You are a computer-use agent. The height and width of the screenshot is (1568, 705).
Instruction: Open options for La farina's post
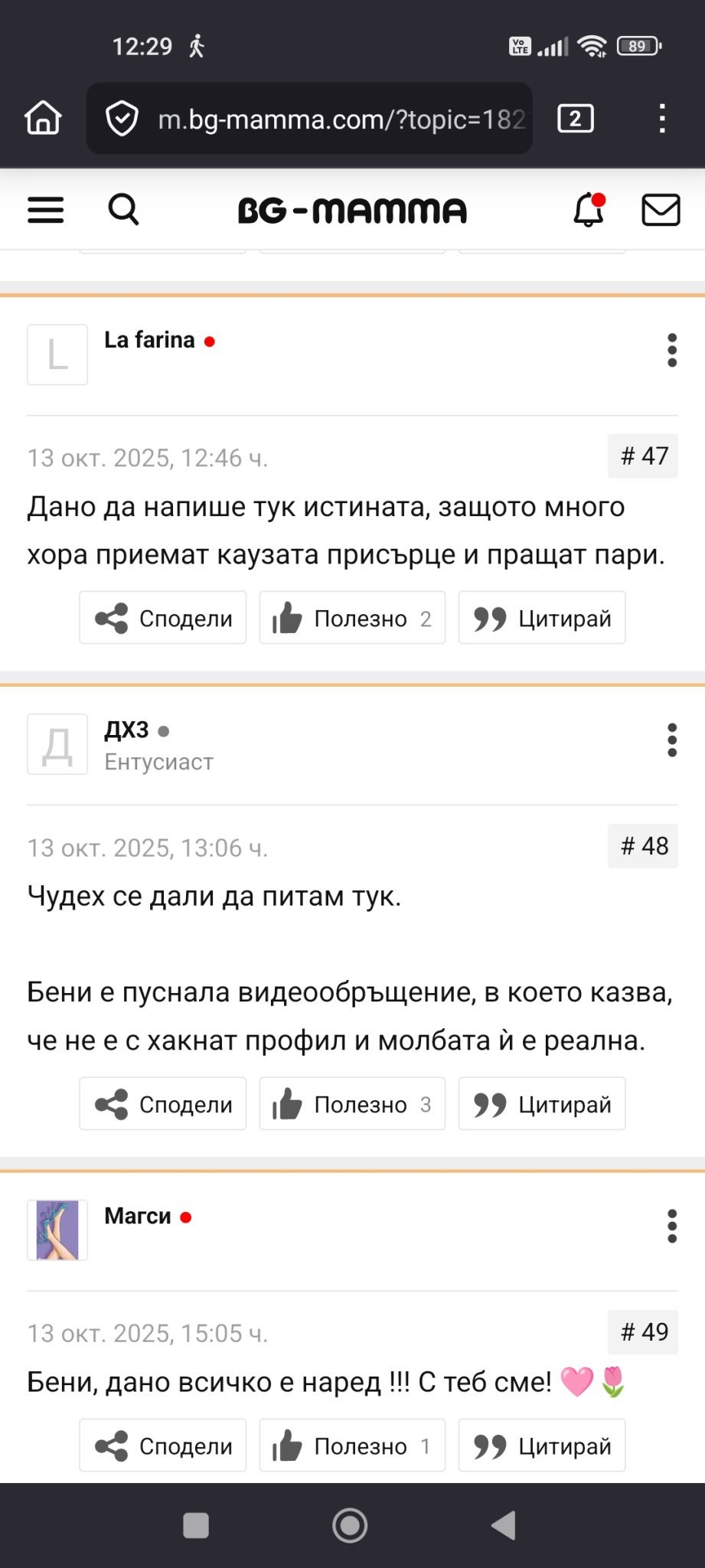(672, 350)
